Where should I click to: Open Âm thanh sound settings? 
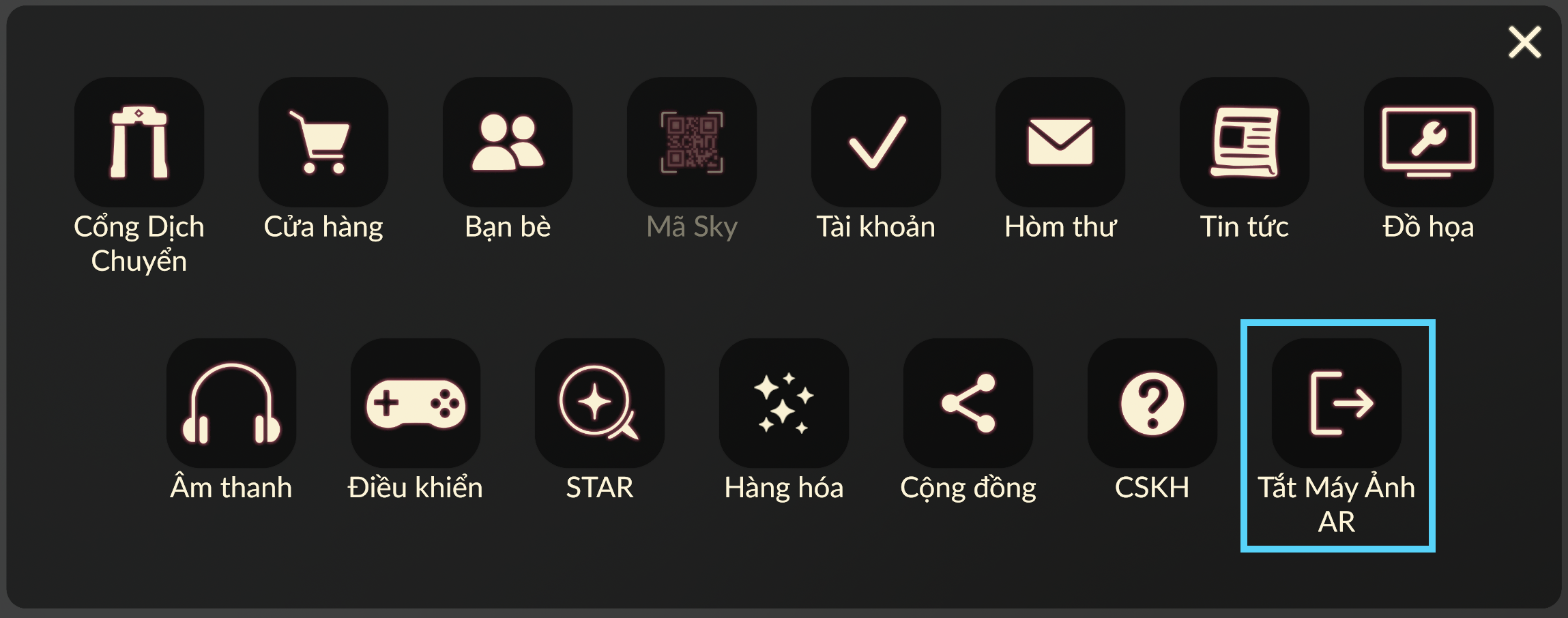(231, 403)
